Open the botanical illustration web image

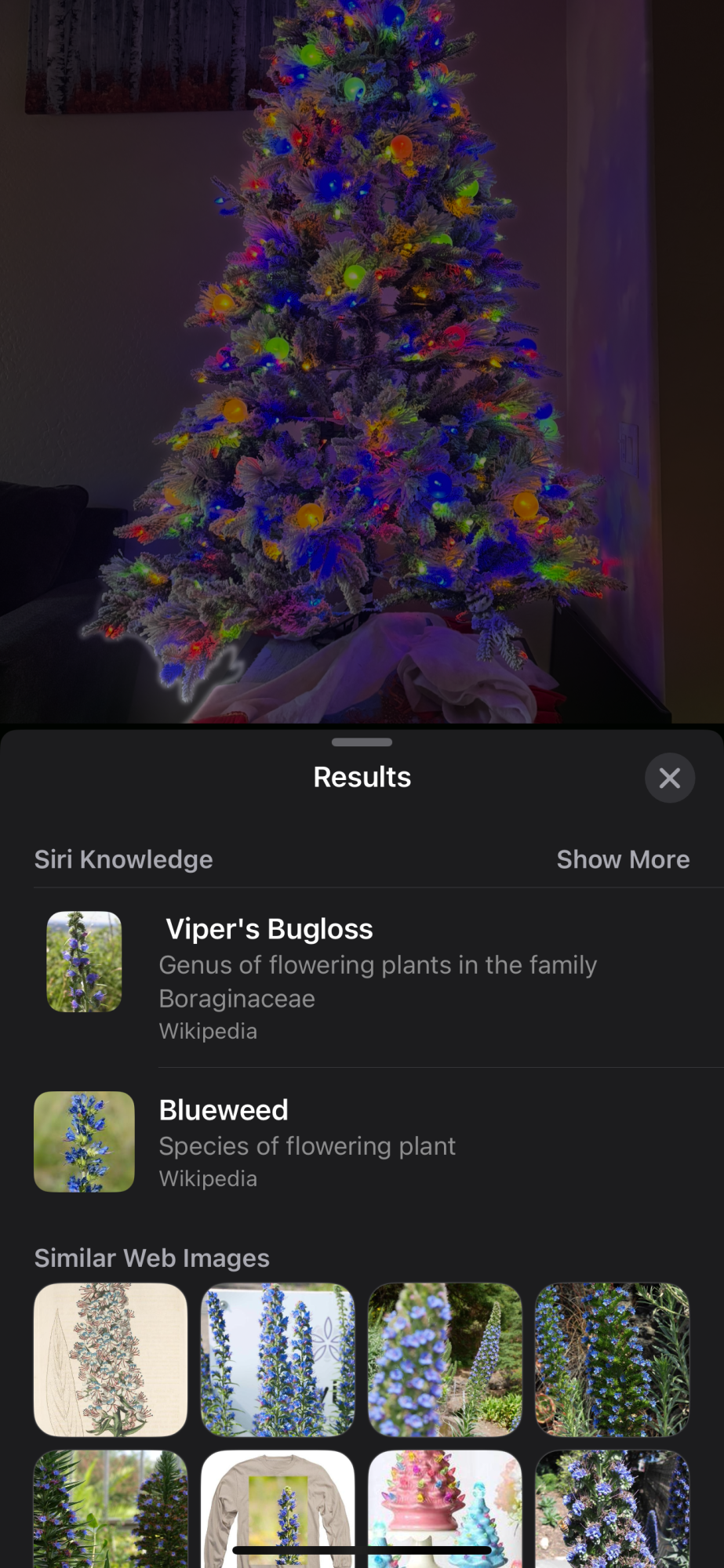click(111, 1359)
